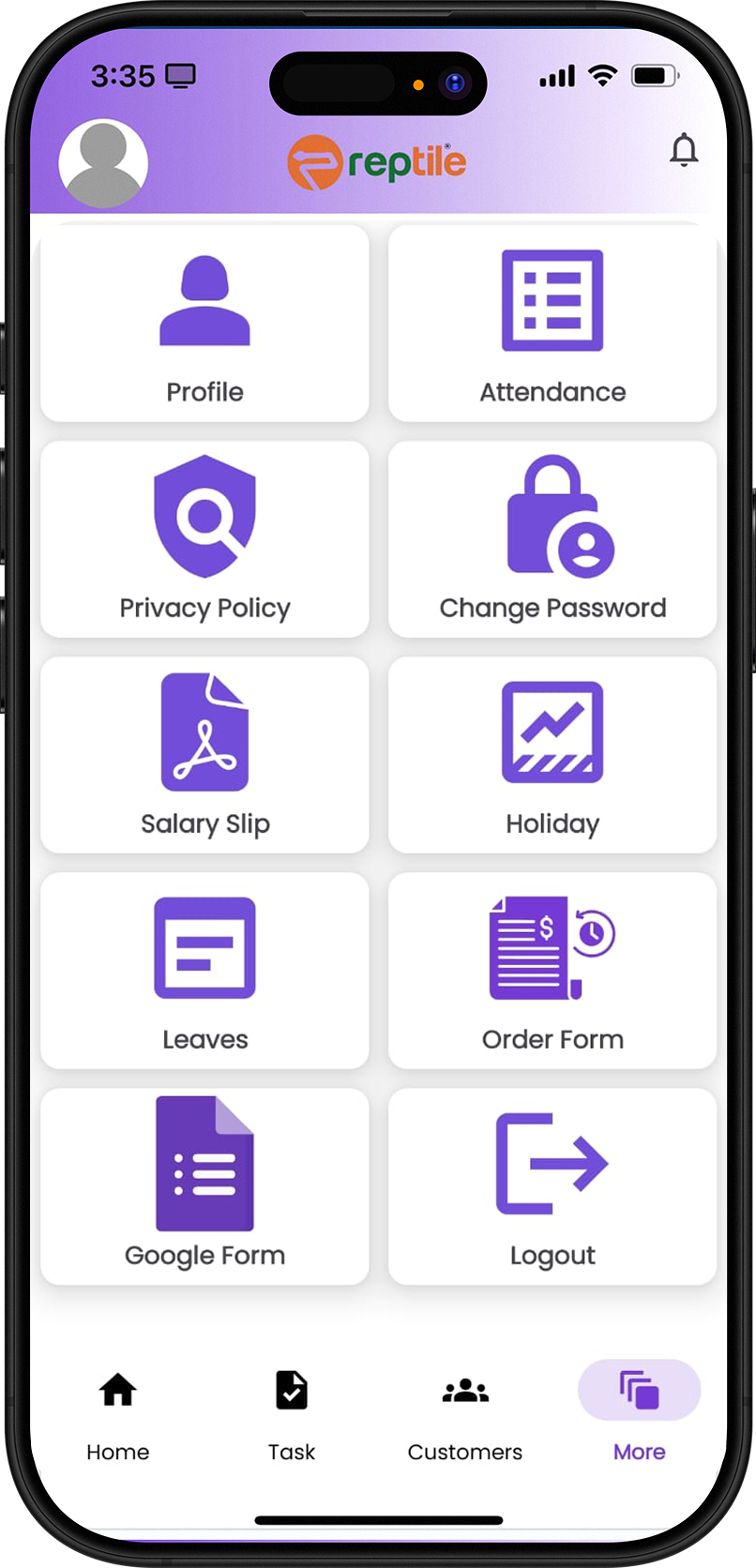This screenshot has height=1568, width=756.
Task: Open the Google Form card
Action: [204, 1186]
